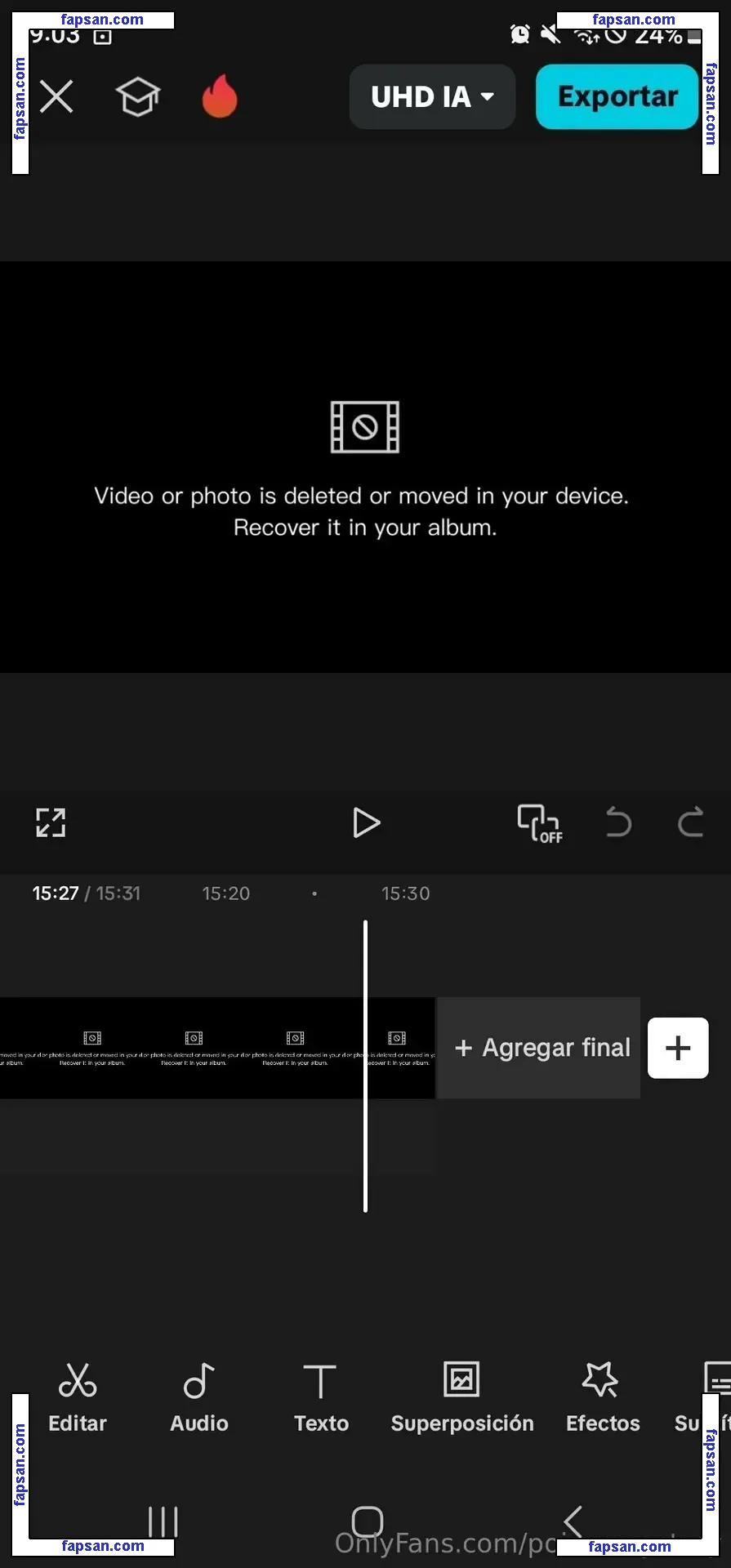
Task: Open the tutorial graduation cap icon
Action: coord(137,97)
